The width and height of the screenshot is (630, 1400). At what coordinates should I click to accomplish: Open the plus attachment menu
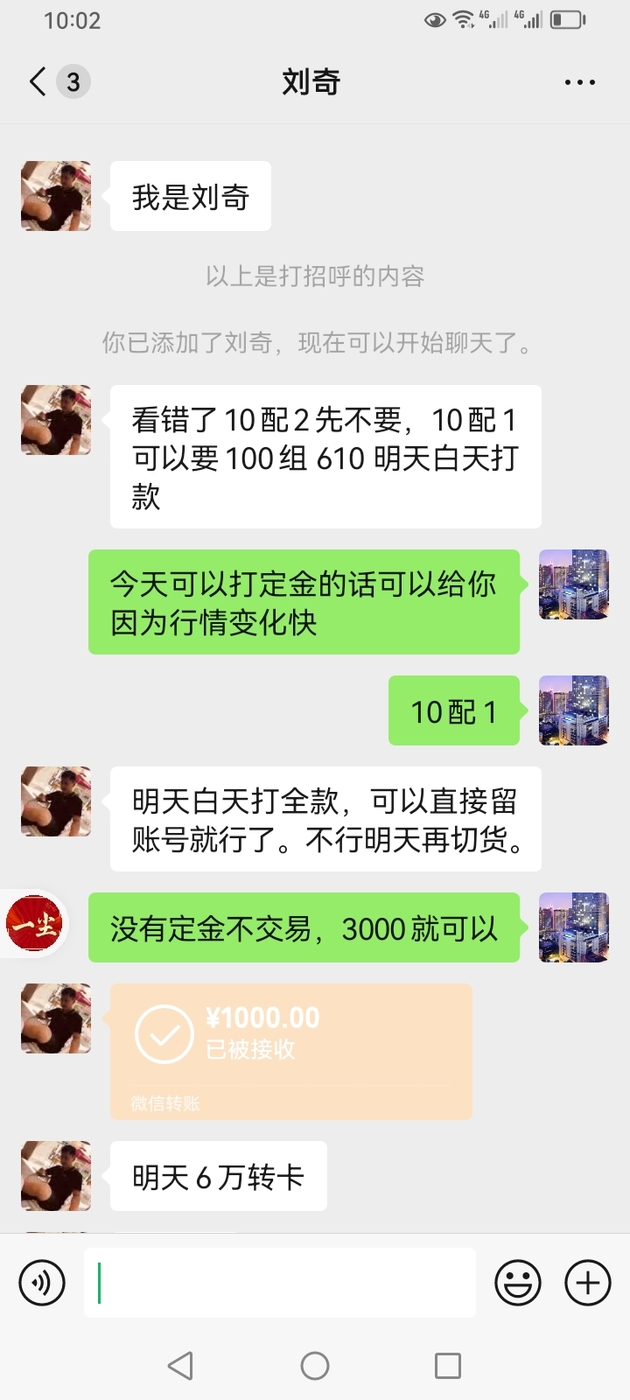click(x=588, y=1282)
